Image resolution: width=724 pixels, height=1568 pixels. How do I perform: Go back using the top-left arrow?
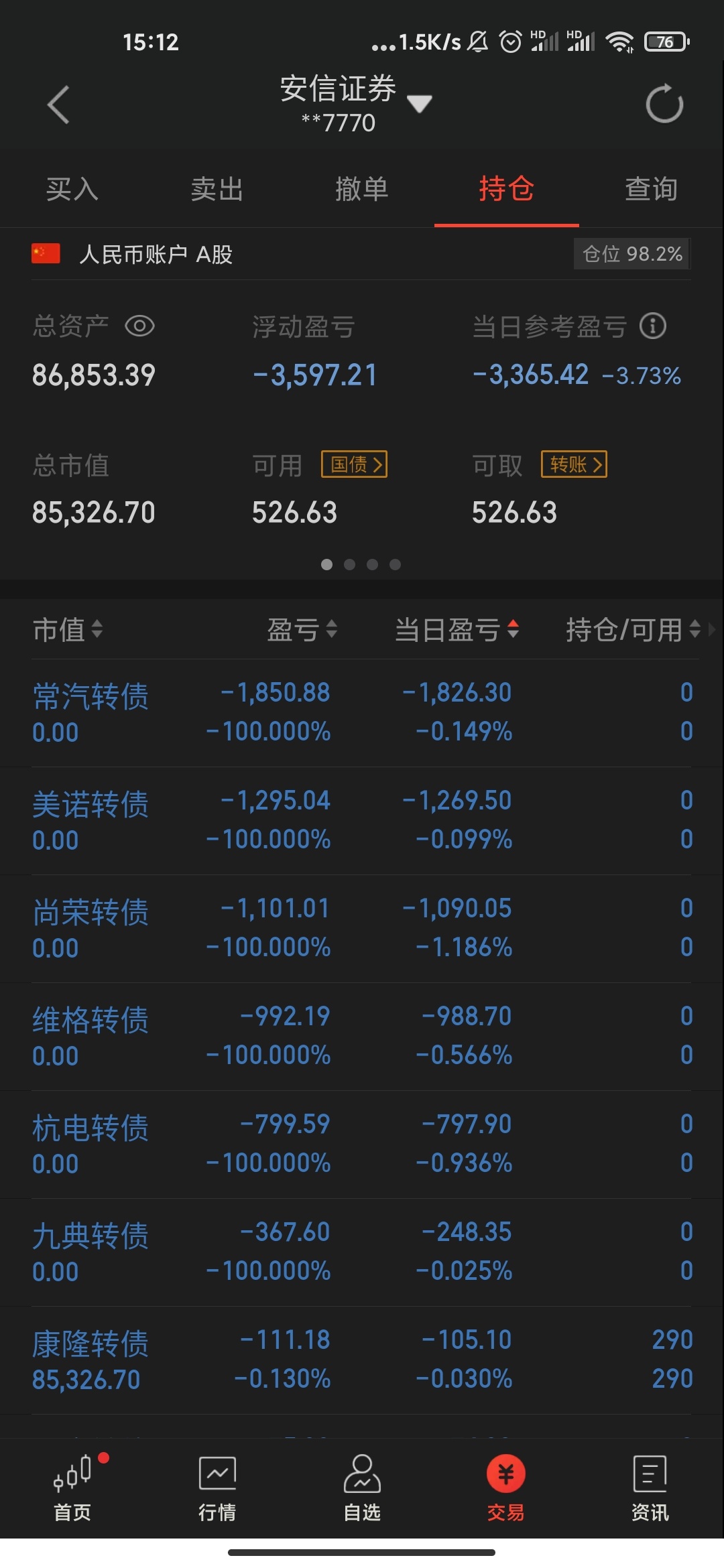(59, 105)
